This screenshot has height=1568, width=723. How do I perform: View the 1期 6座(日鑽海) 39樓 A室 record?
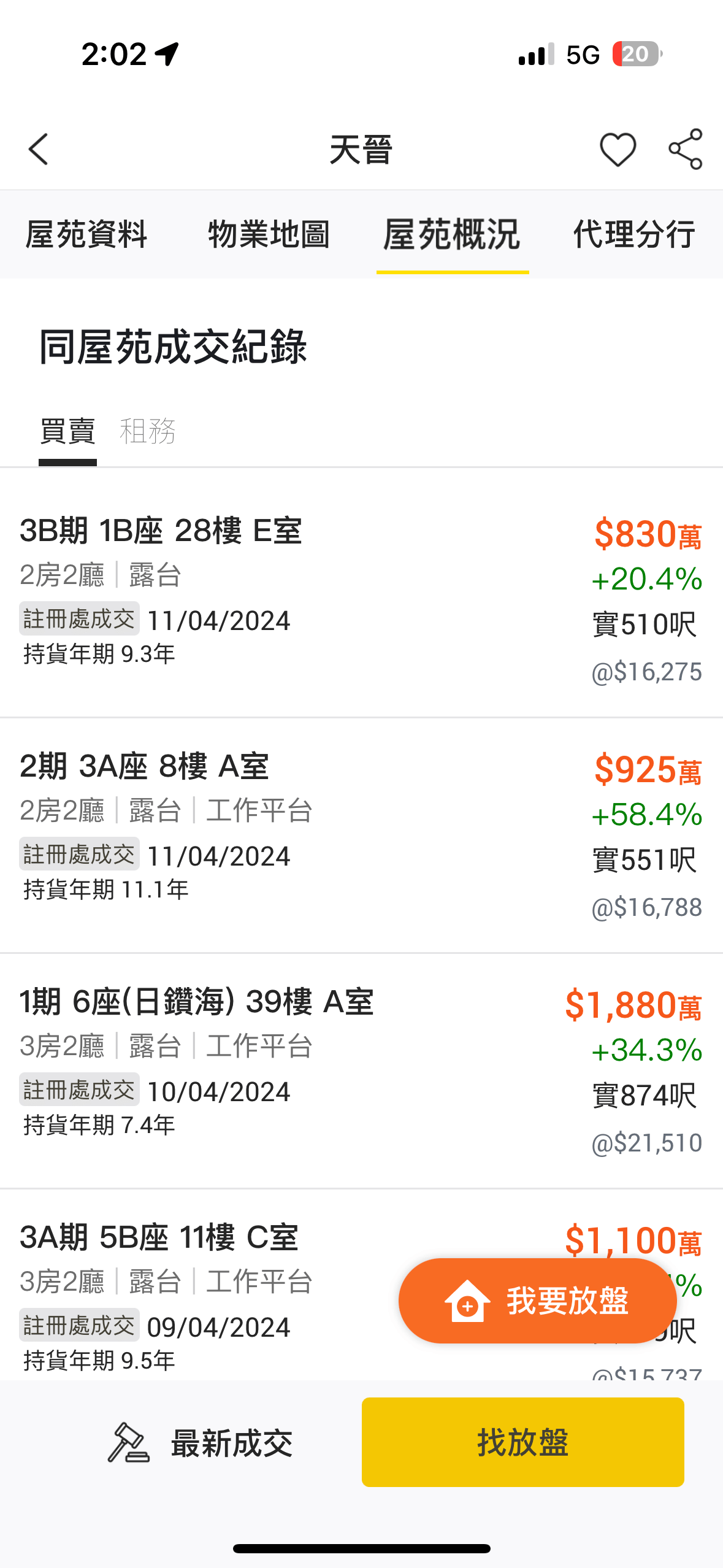361,1070
